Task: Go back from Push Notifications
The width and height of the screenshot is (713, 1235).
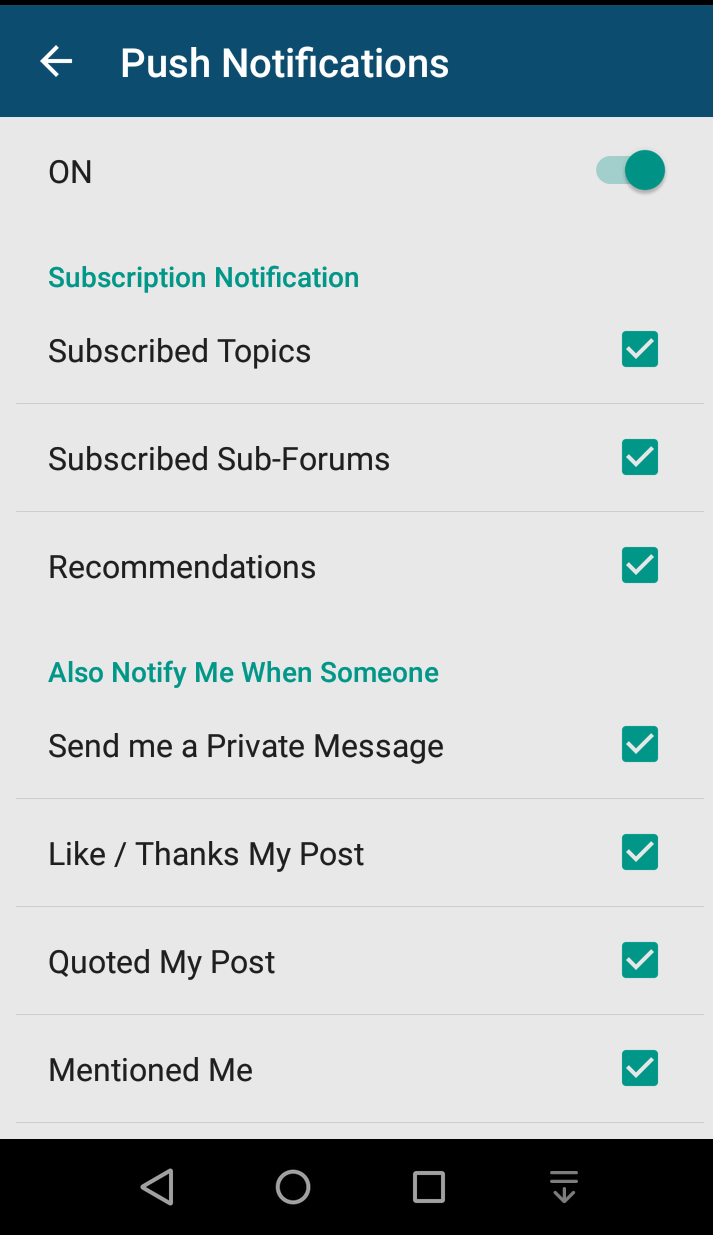Action: tap(56, 62)
